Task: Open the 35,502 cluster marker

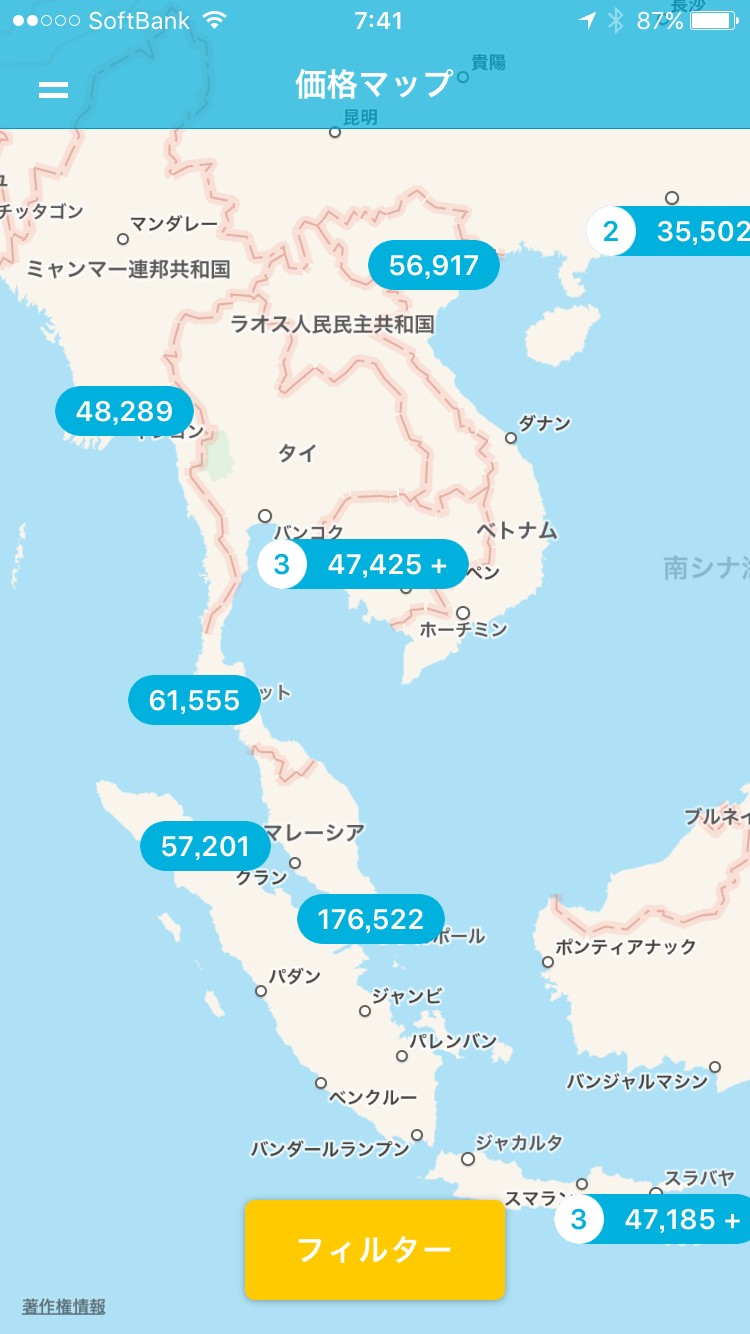Action: (x=670, y=232)
